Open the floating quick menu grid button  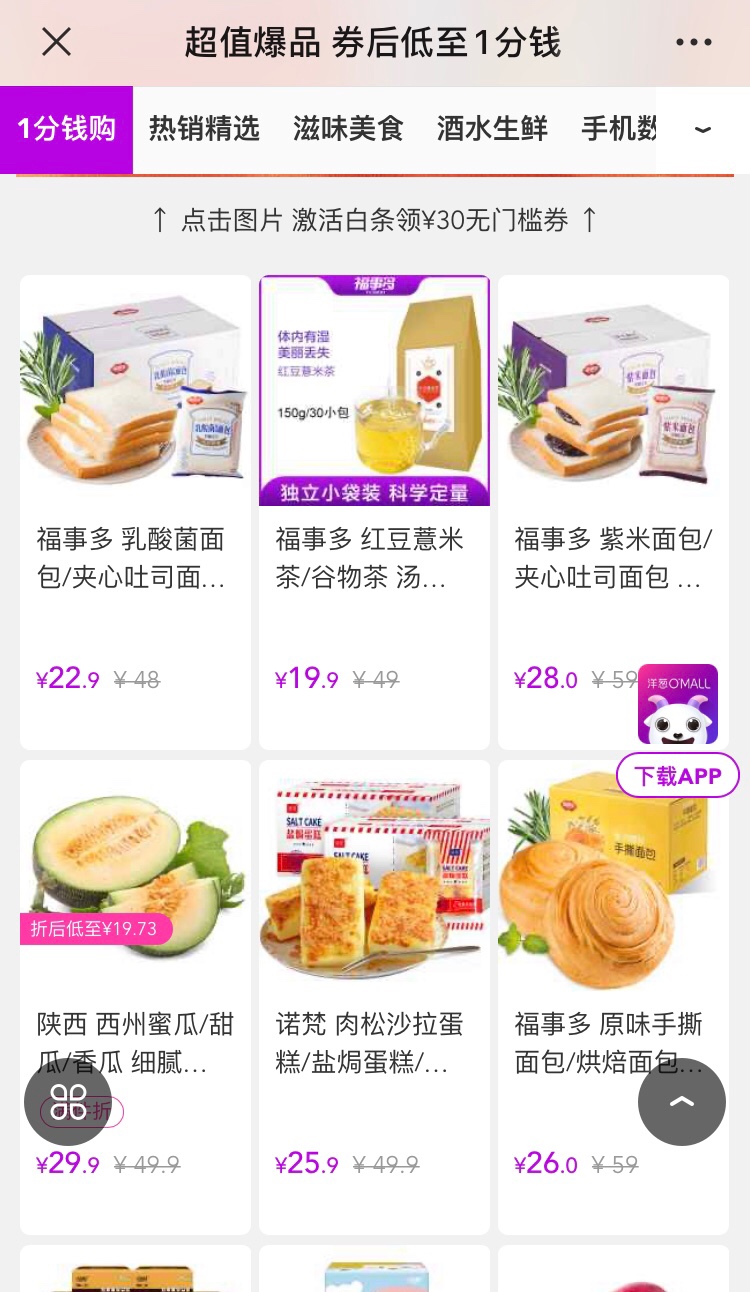(x=68, y=1102)
